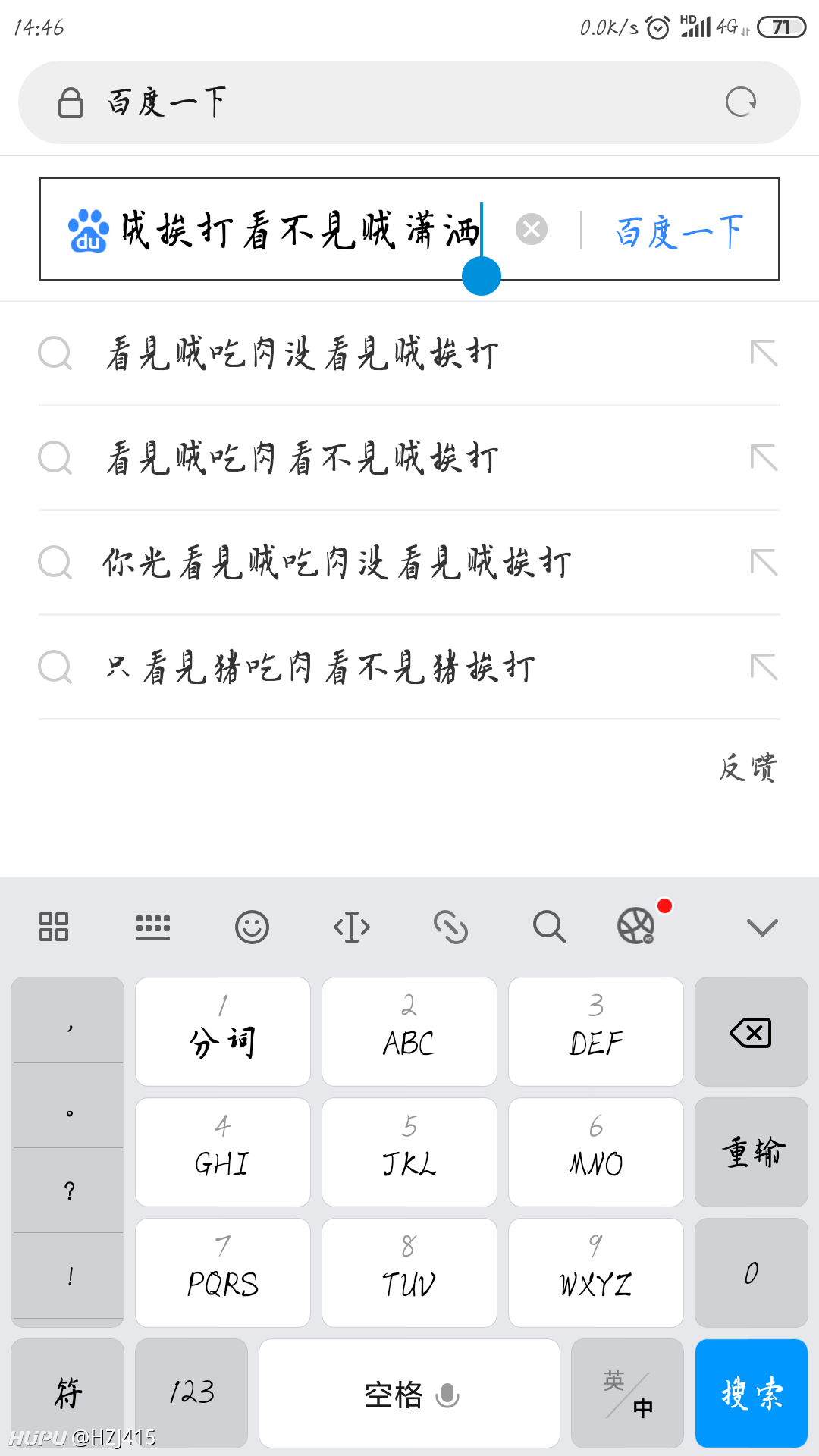819x1456 pixels.
Task: Hit the backspace key
Action: click(751, 1031)
